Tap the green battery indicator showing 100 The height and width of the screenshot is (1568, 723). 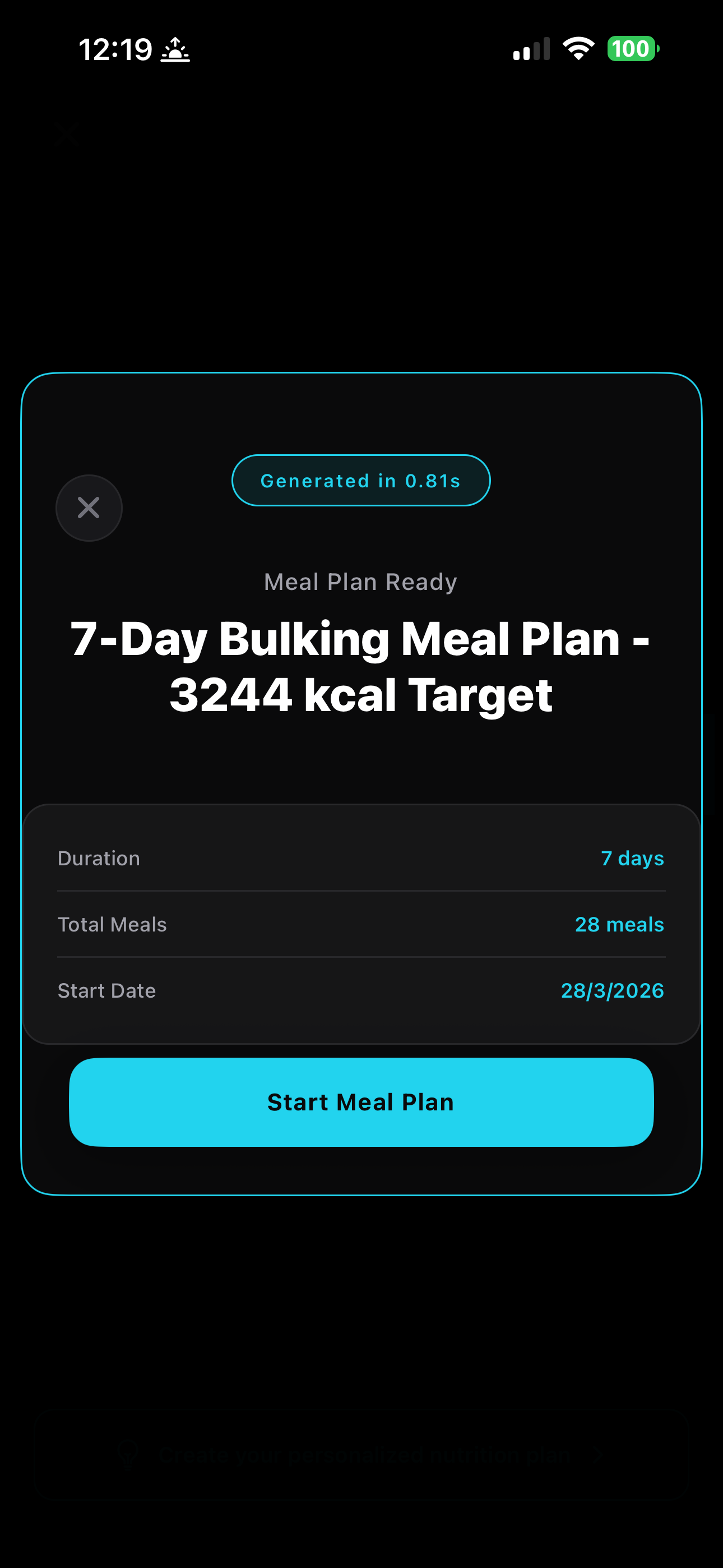633,49
